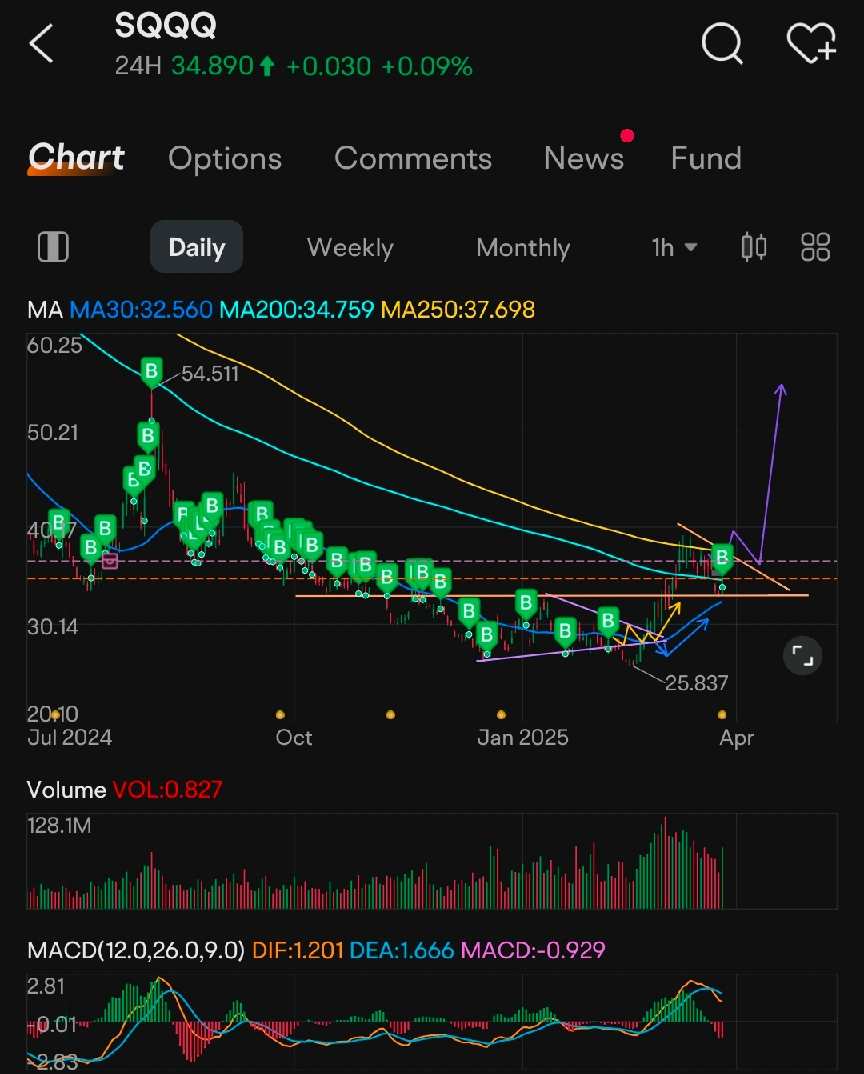Select the Monthly timeframe
Image resolution: width=864 pixels, height=1074 pixels.
(523, 248)
